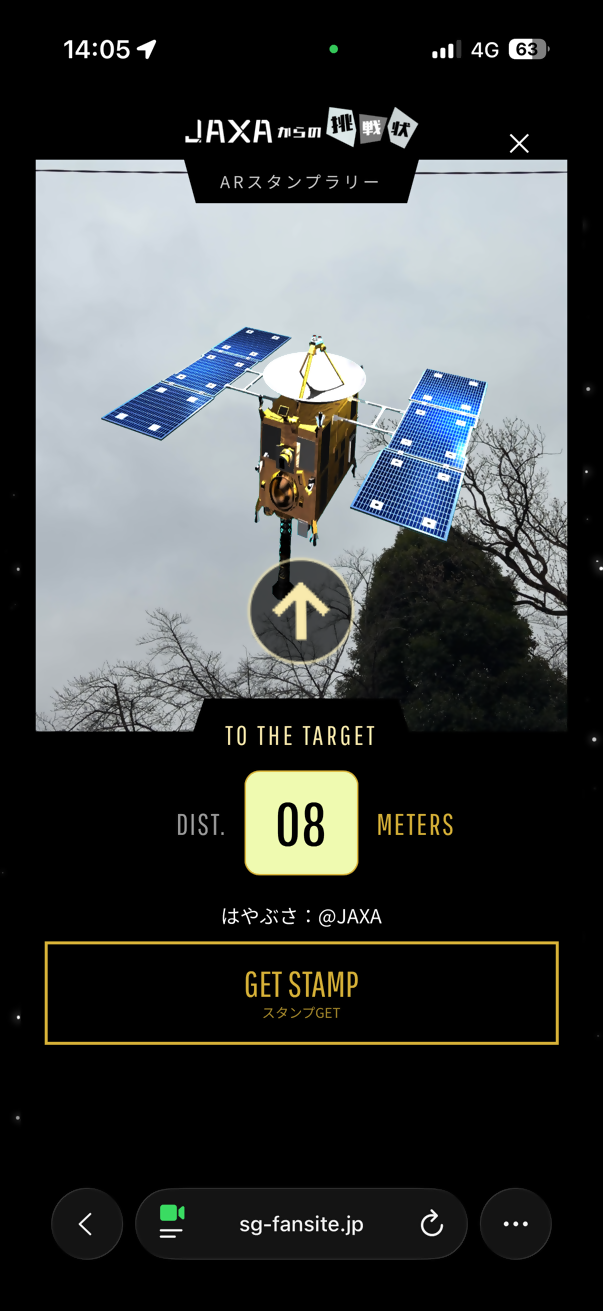
Task: Go back in the browser
Action: coord(86,1224)
